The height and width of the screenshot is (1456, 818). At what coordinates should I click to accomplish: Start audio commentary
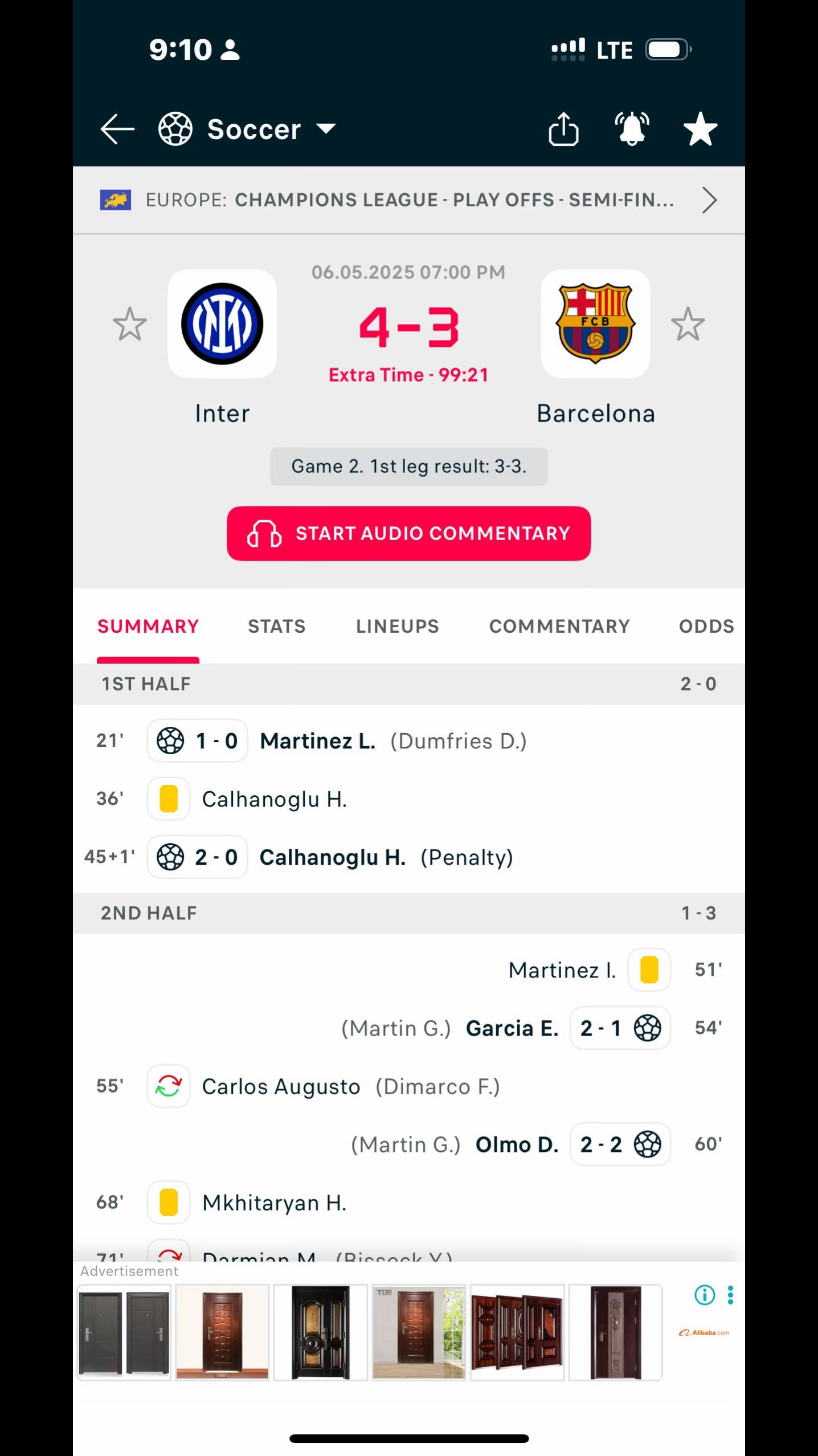click(408, 533)
